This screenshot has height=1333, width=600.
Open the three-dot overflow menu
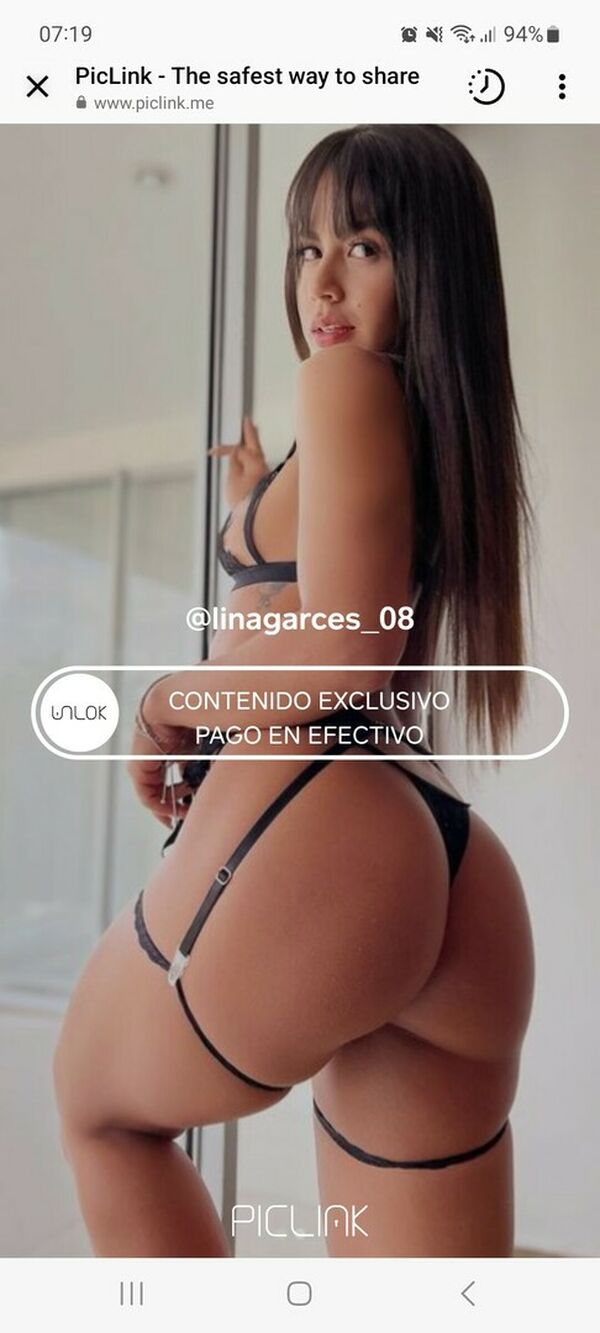562,87
